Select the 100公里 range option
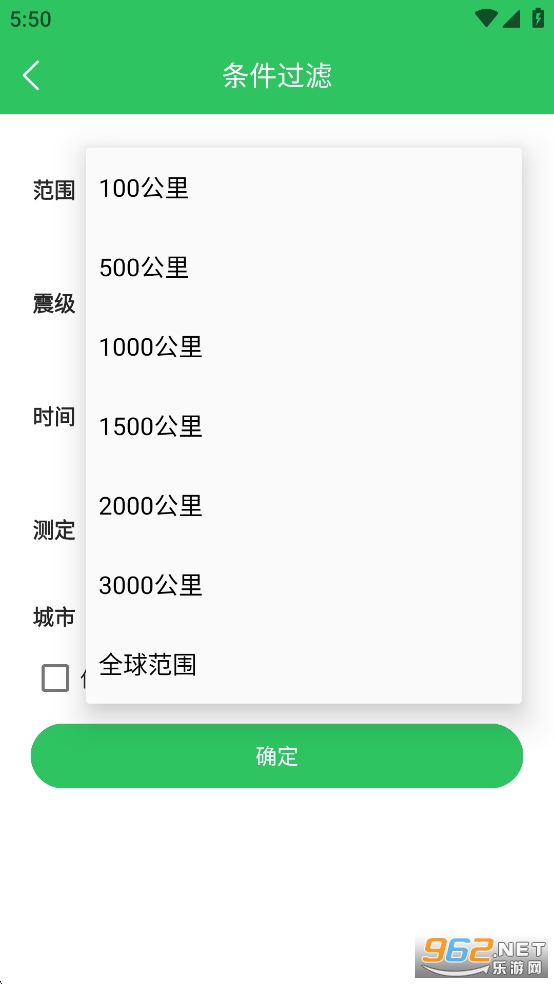 [x=304, y=188]
